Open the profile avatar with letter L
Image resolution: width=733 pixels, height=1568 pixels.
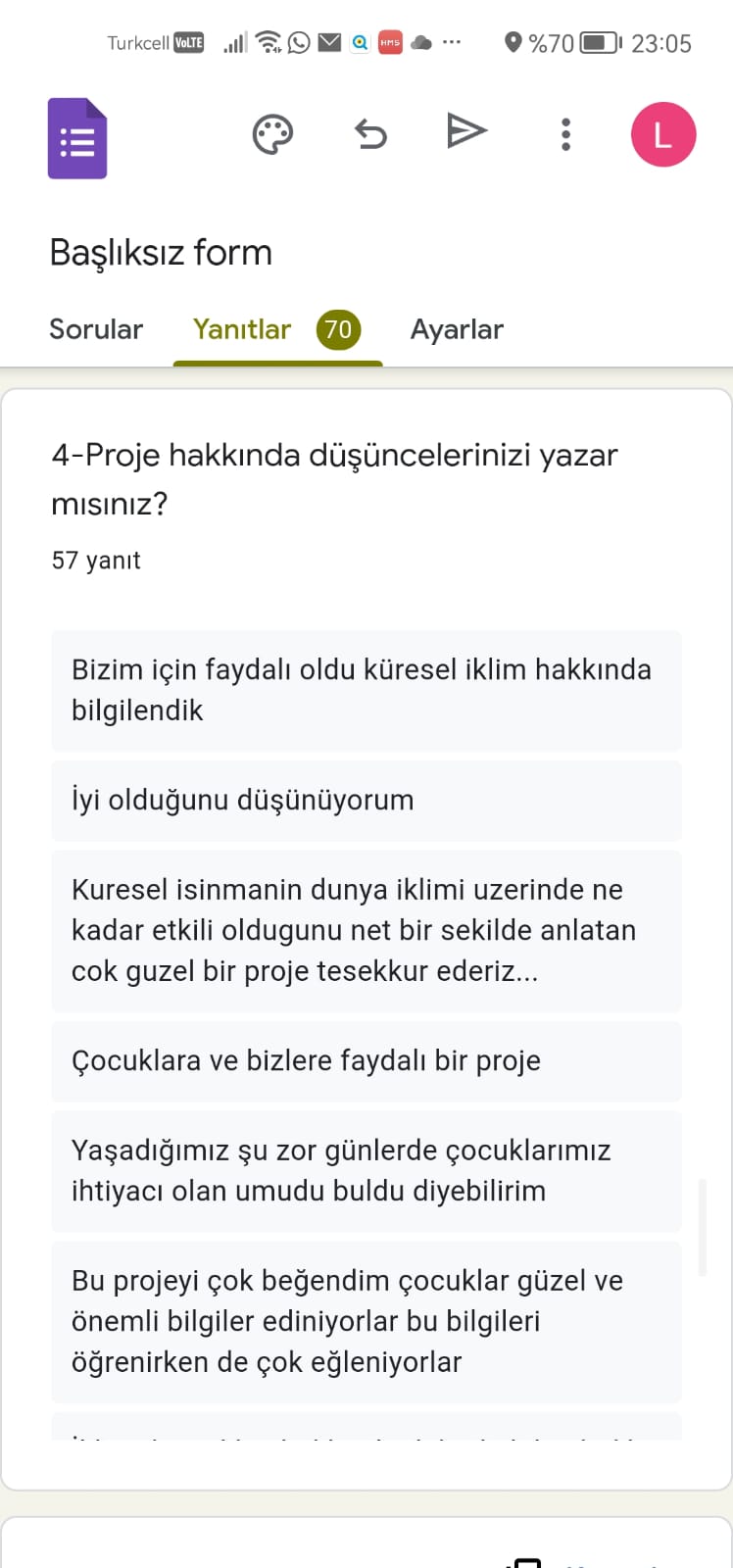click(x=663, y=134)
